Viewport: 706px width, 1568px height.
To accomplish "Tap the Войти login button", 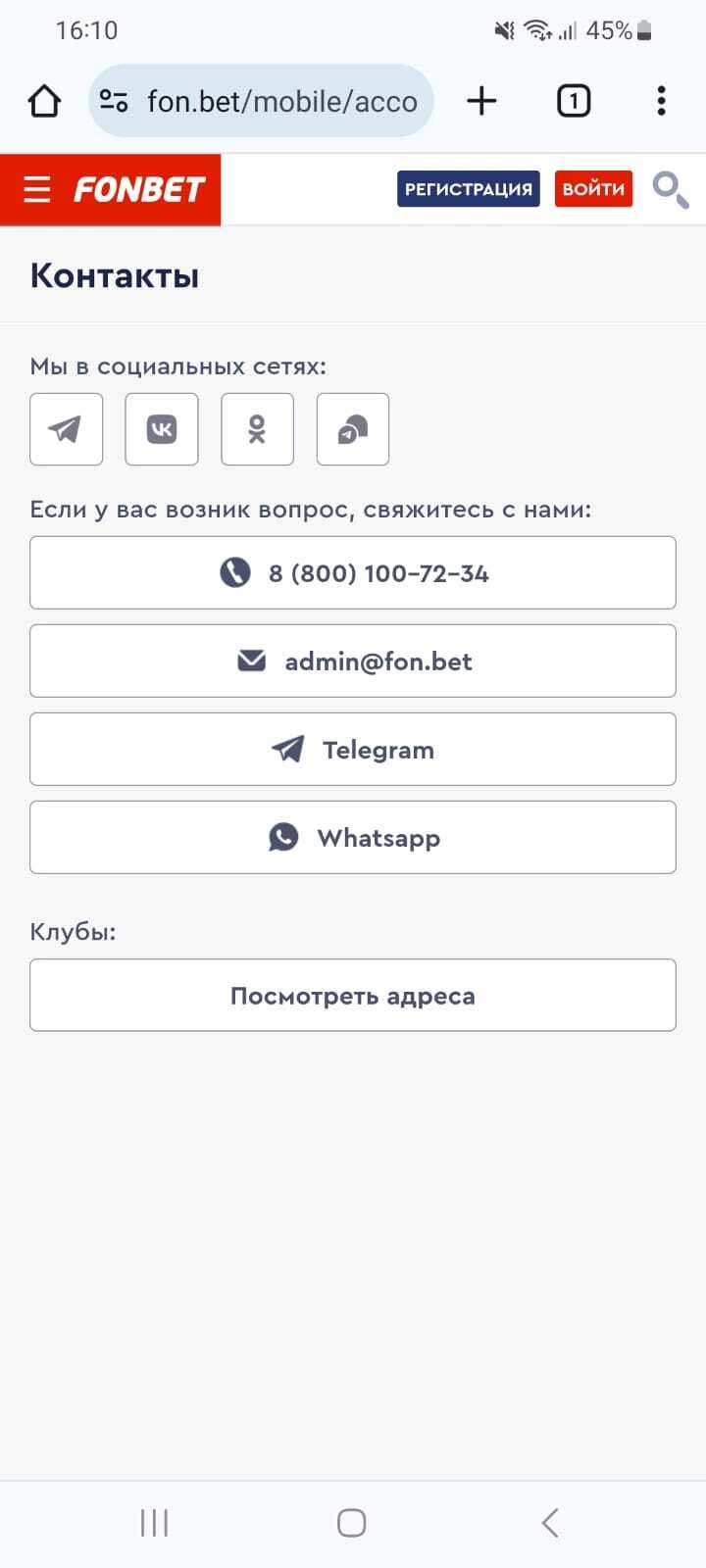I will [x=593, y=189].
